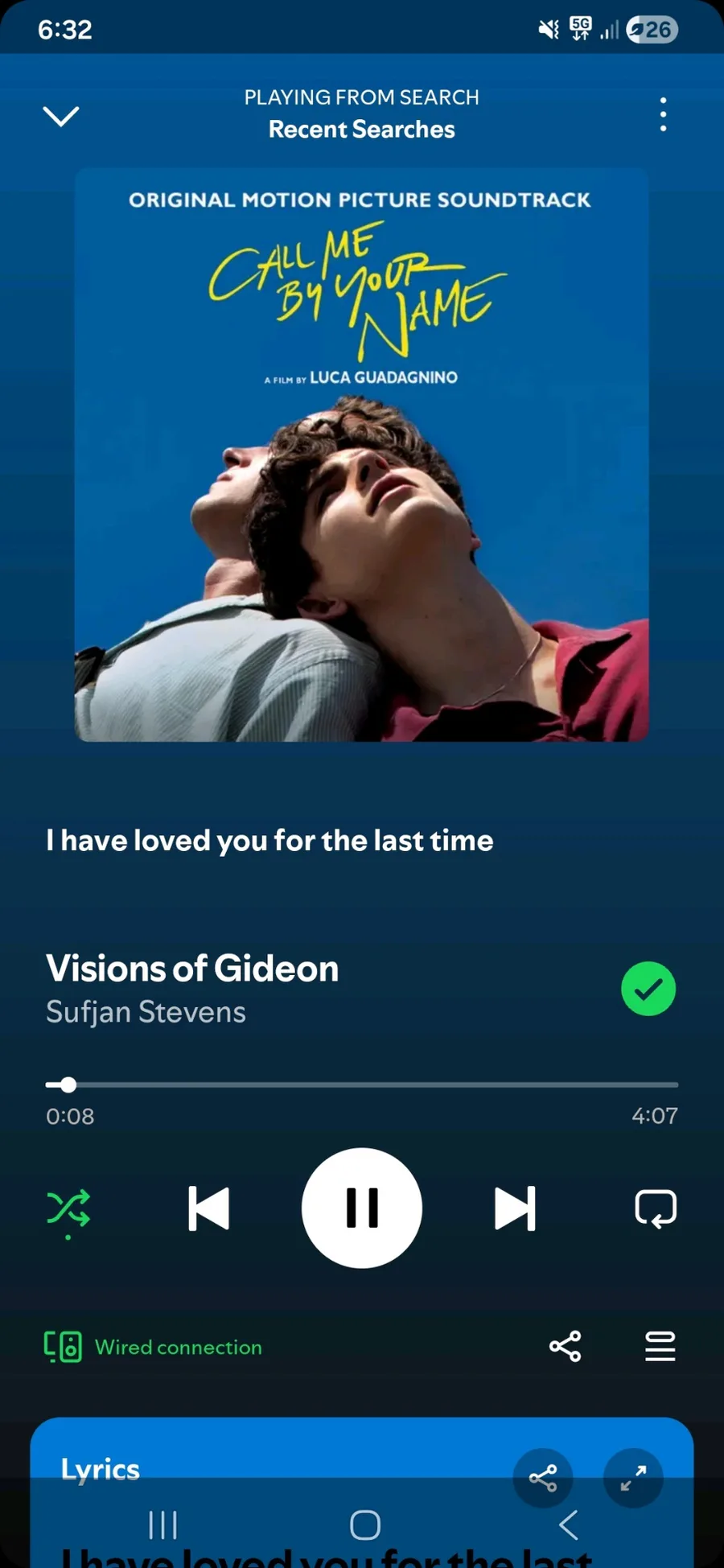Tap the system home button

click(x=364, y=1525)
